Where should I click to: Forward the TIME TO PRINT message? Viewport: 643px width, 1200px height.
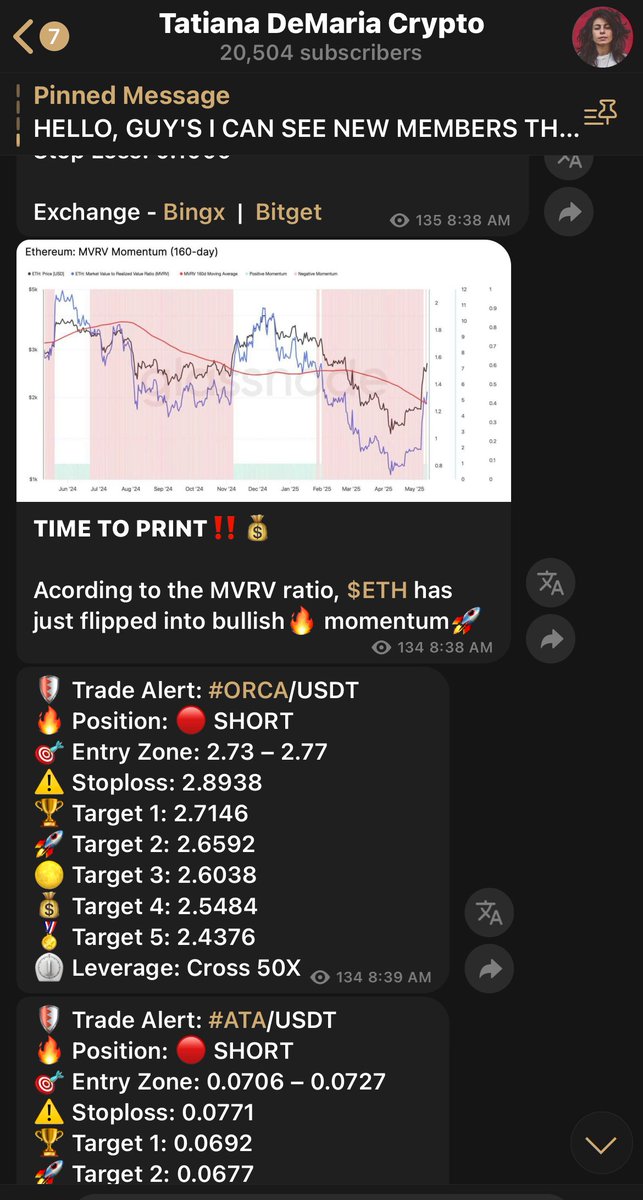(x=551, y=639)
